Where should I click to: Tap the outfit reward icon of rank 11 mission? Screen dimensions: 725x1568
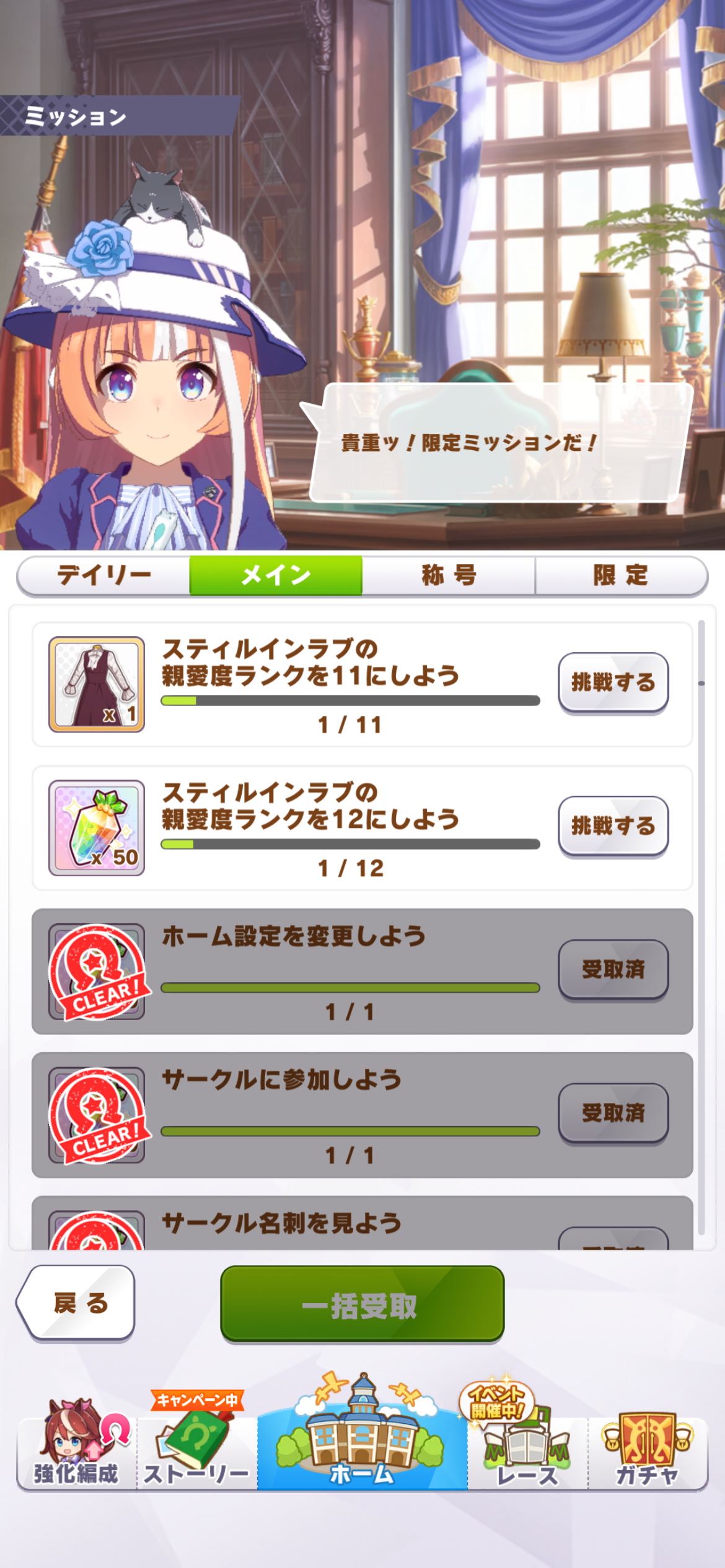[x=97, y=684]
